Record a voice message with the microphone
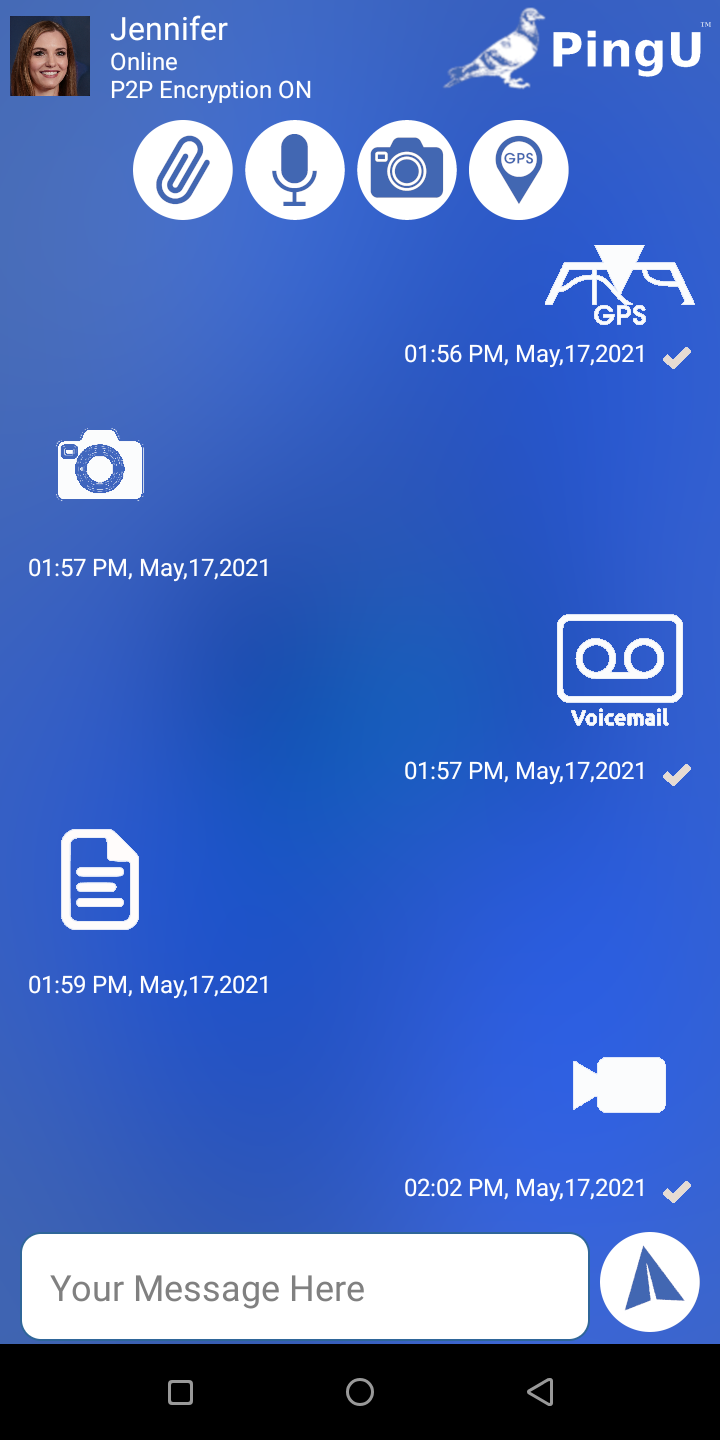 click(x=295, y=170)
